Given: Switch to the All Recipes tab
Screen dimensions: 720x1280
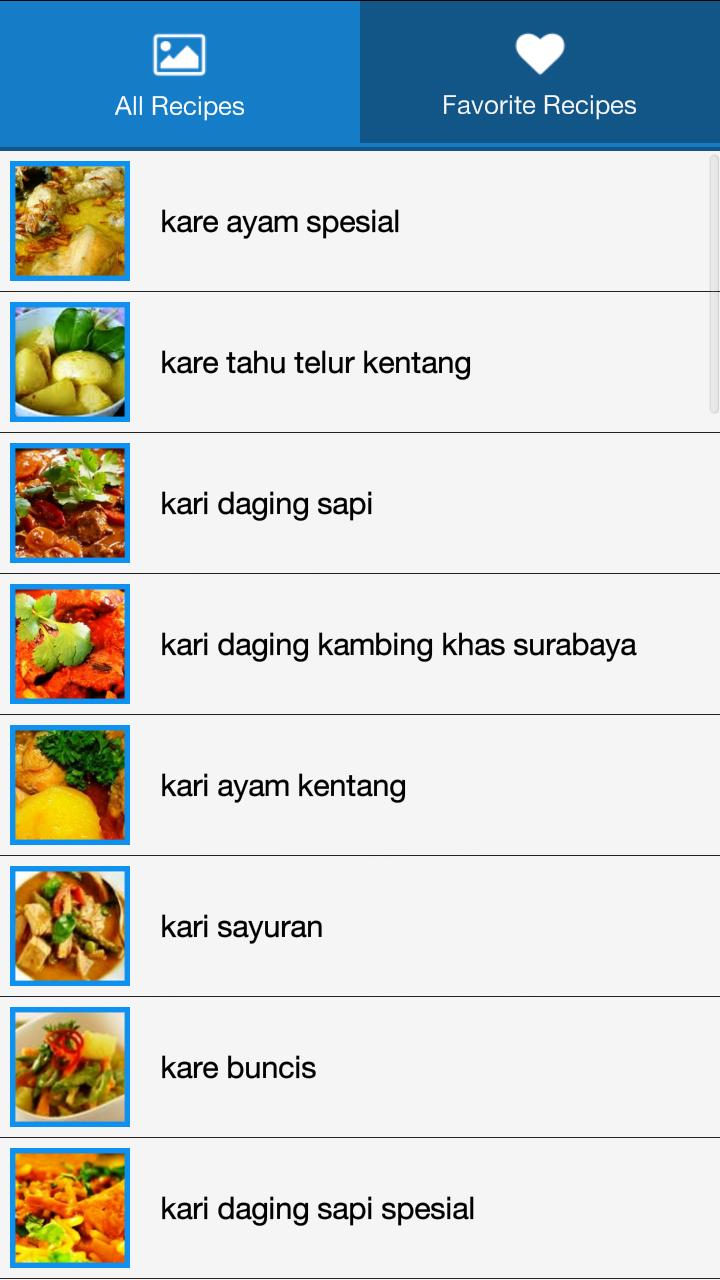Looking at the screenshot, I should click(x=180, y=75).
